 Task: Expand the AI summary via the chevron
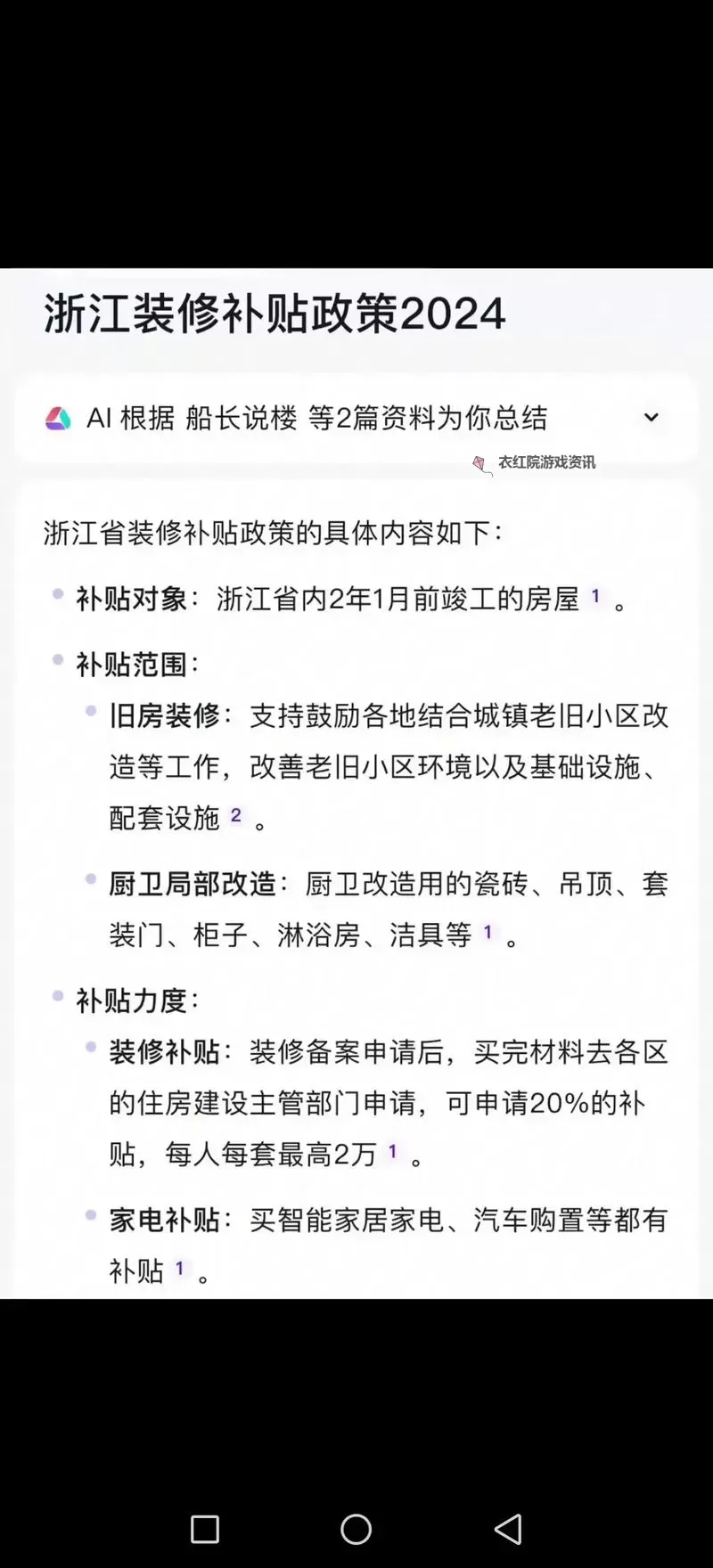pos(652,418)
